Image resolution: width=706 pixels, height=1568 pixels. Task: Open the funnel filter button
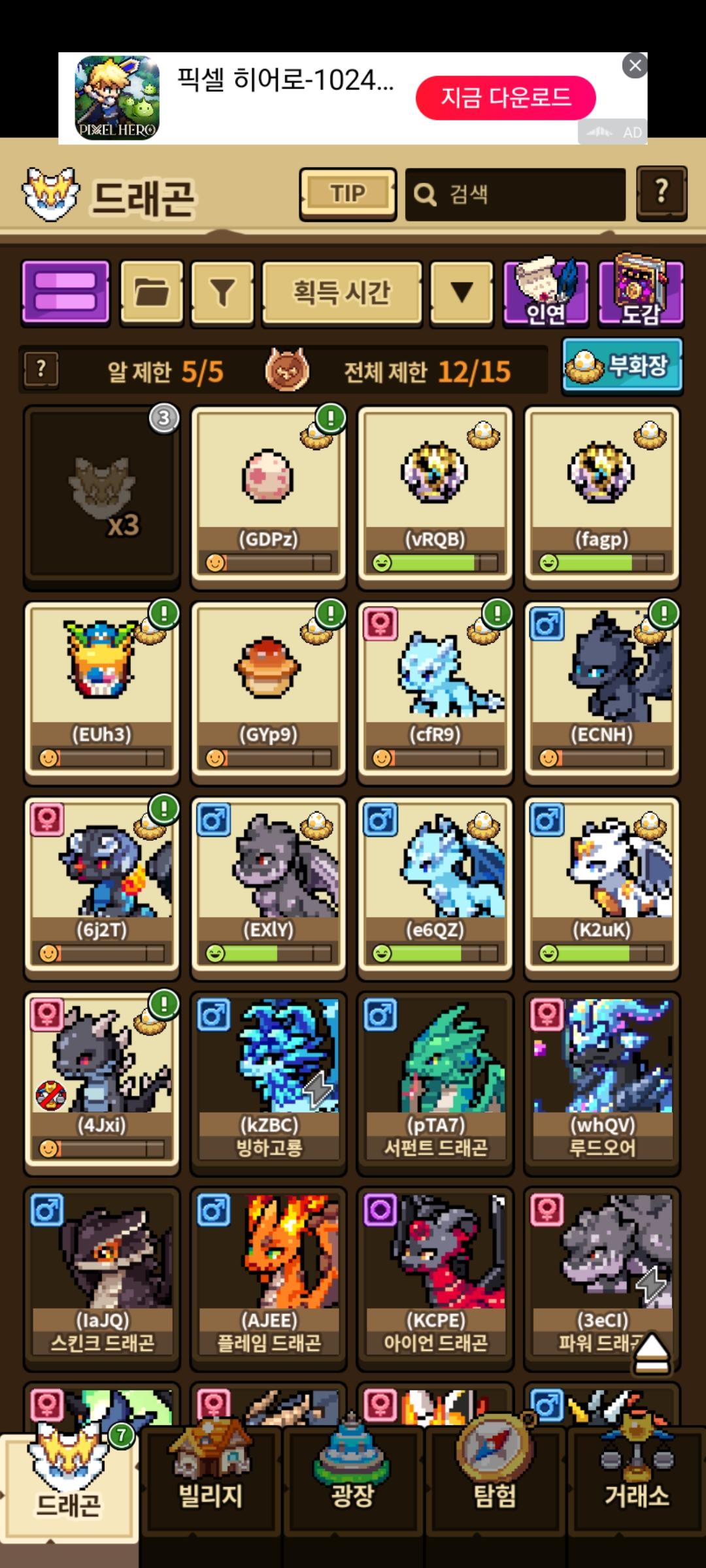pos(222,292)
